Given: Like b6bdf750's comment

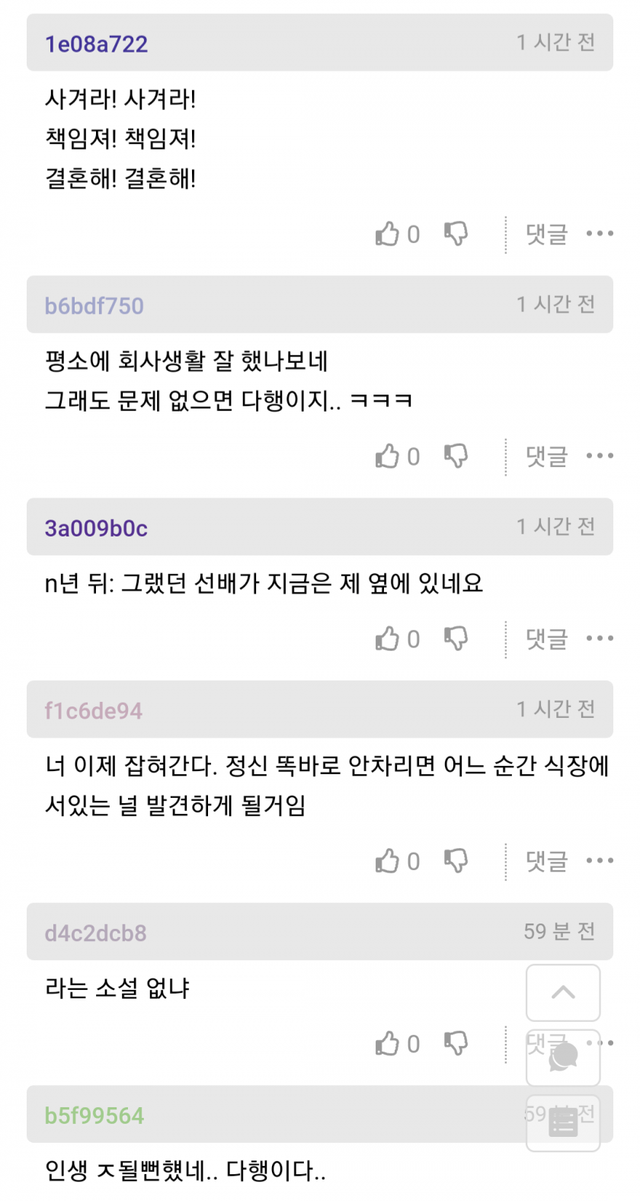Looking at the screenshot, I should tap(387, 457).
